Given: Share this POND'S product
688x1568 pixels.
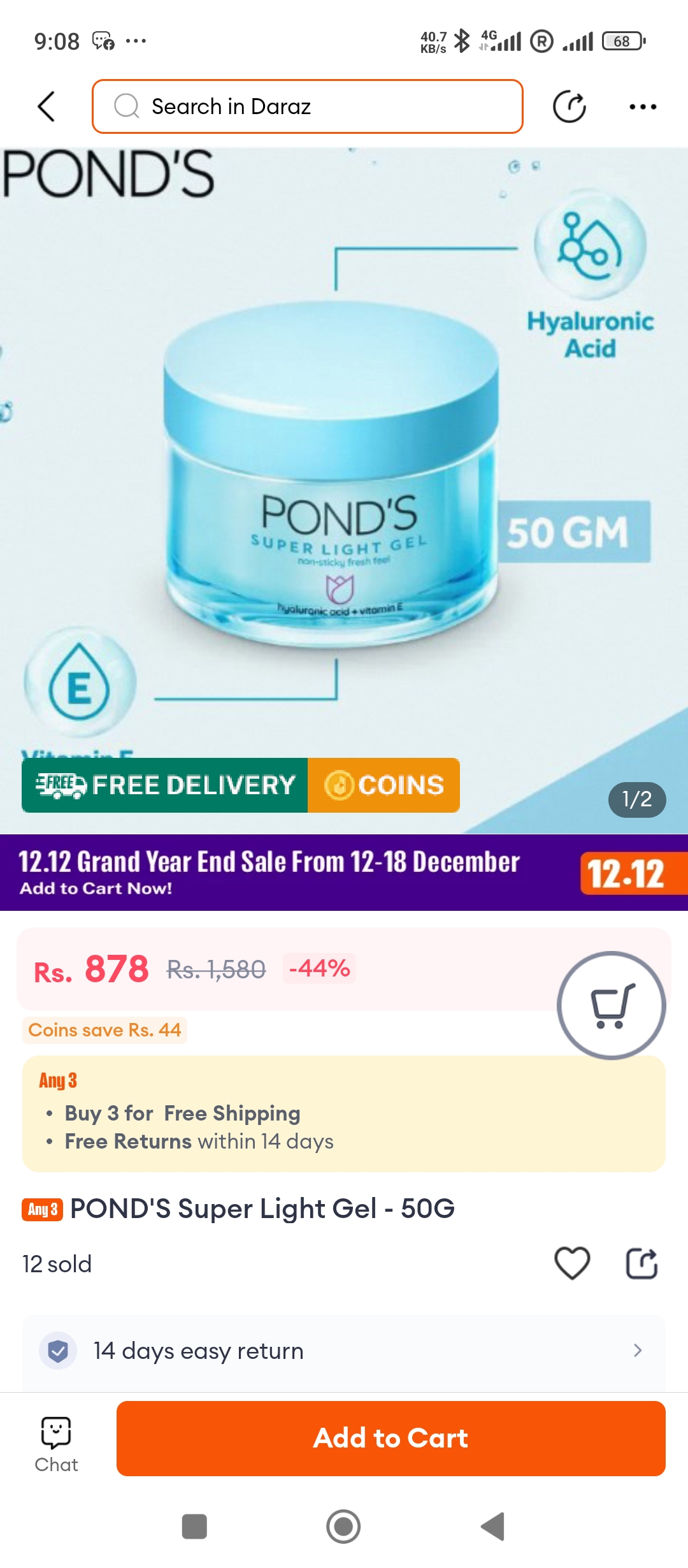Looking at the screenshot, I should point(641,1263).
